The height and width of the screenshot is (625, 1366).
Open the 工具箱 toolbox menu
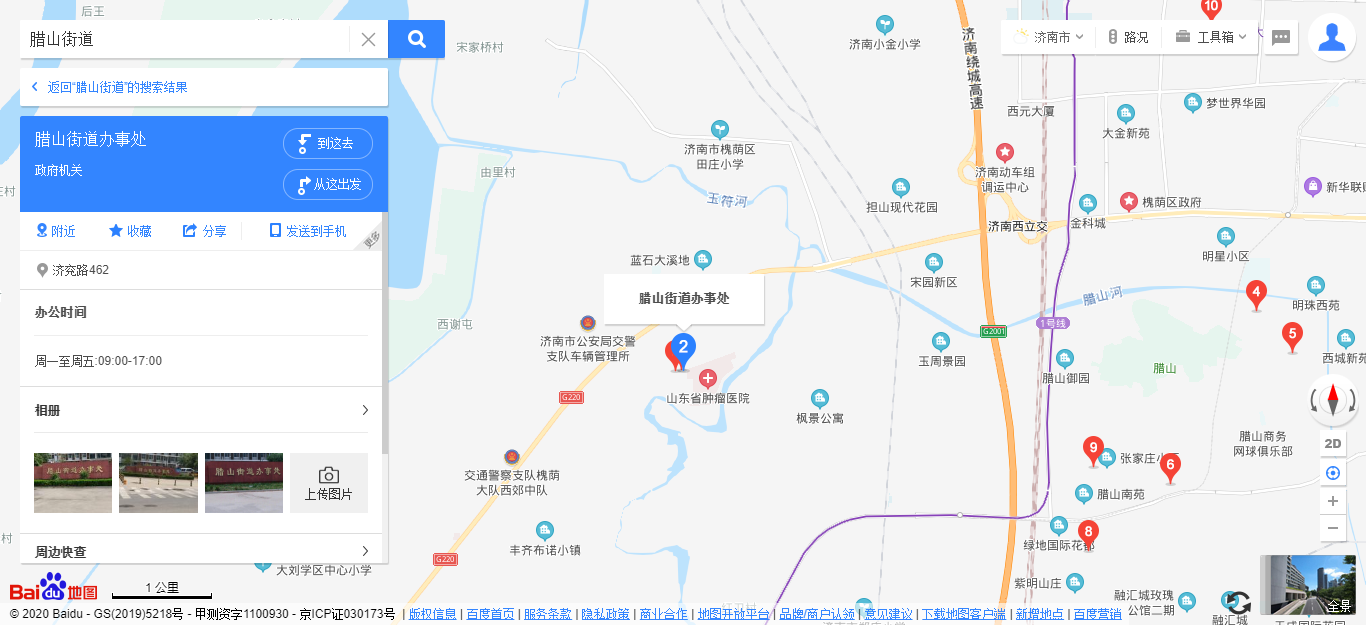click(1211, 37)
